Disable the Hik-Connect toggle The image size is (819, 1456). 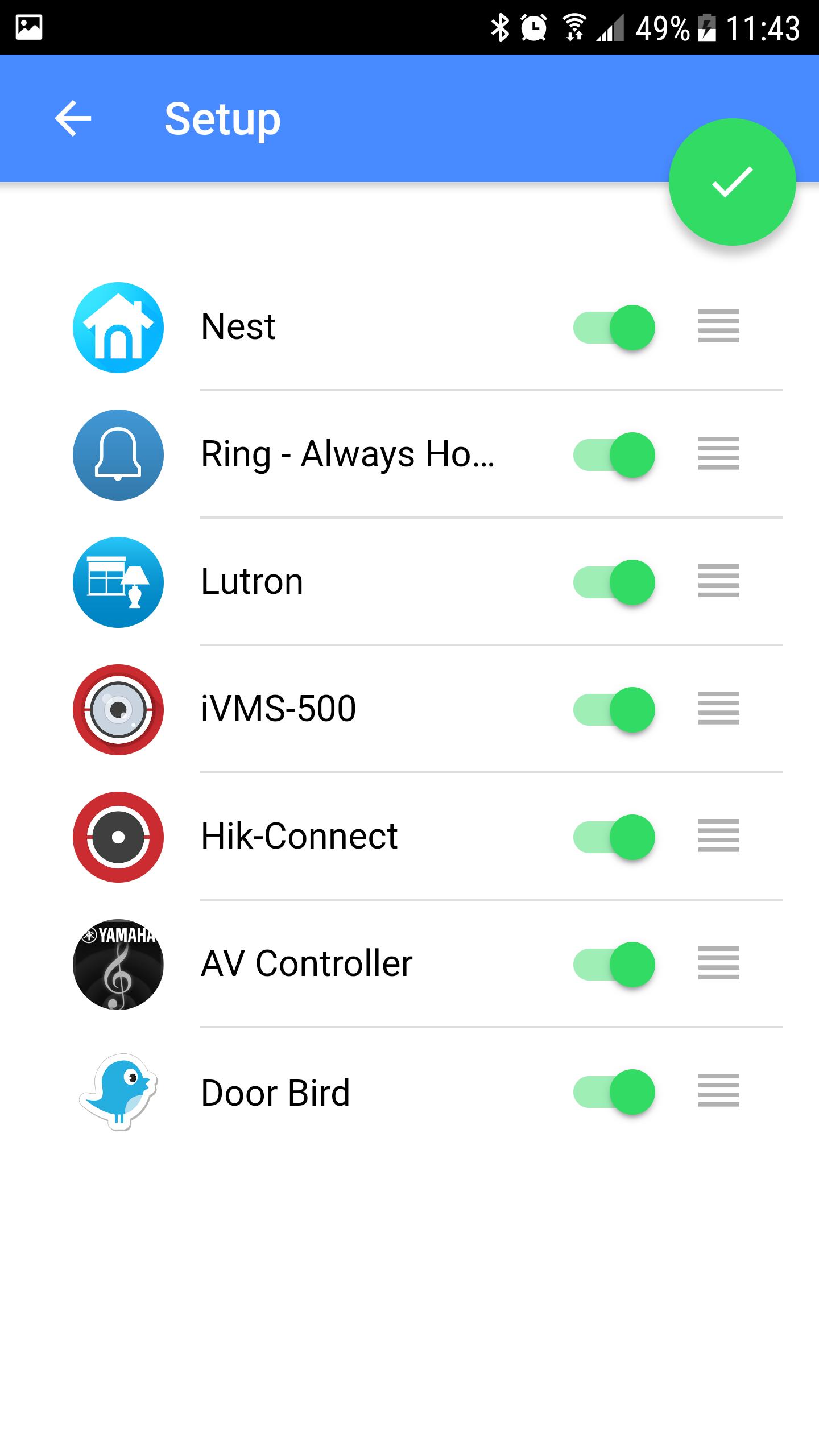click(613, 837)
